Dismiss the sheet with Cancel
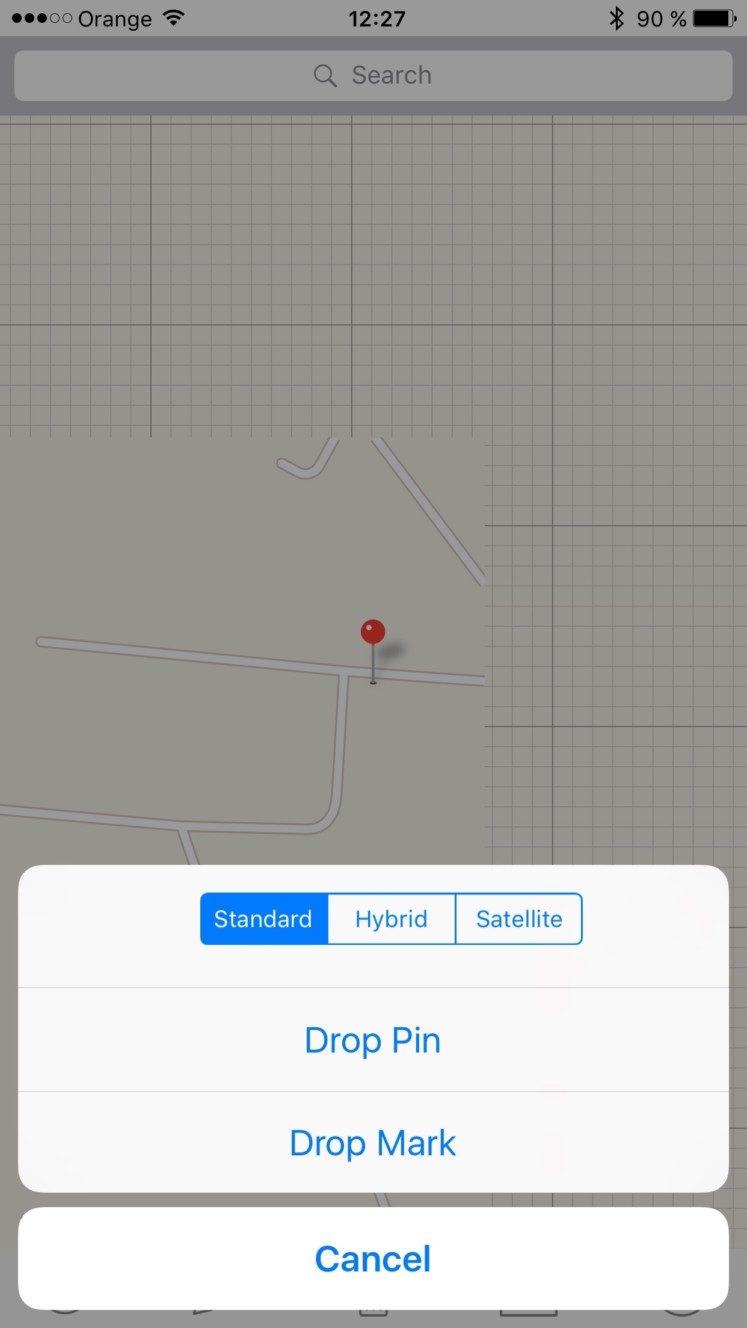This screenshot has height=1328, width=747. point(373,1258)
